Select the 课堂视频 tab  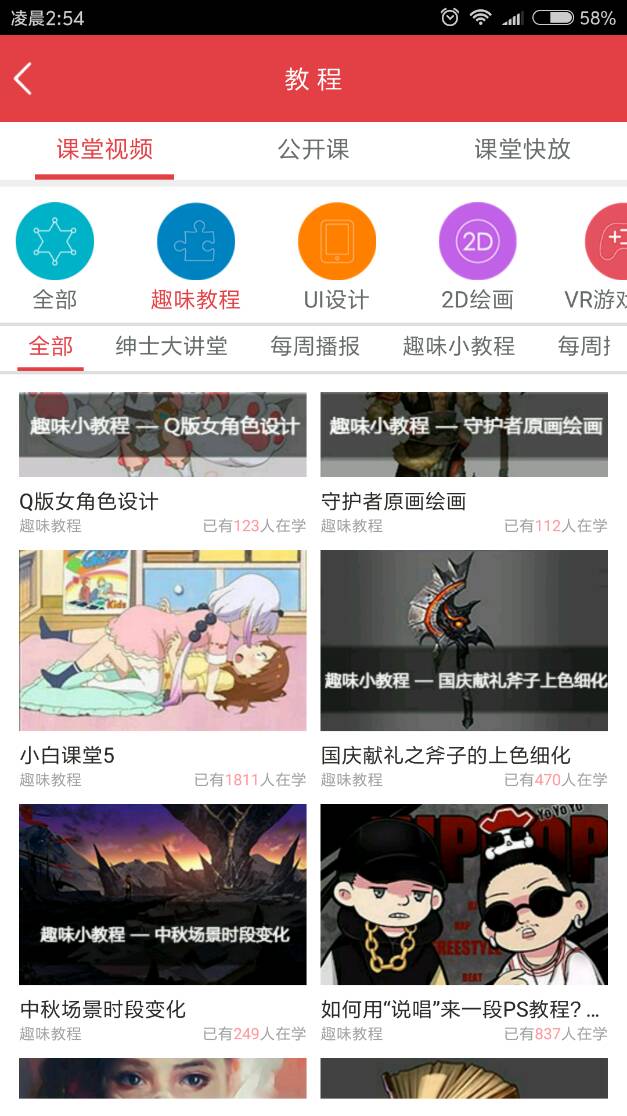tap(104, 150)
